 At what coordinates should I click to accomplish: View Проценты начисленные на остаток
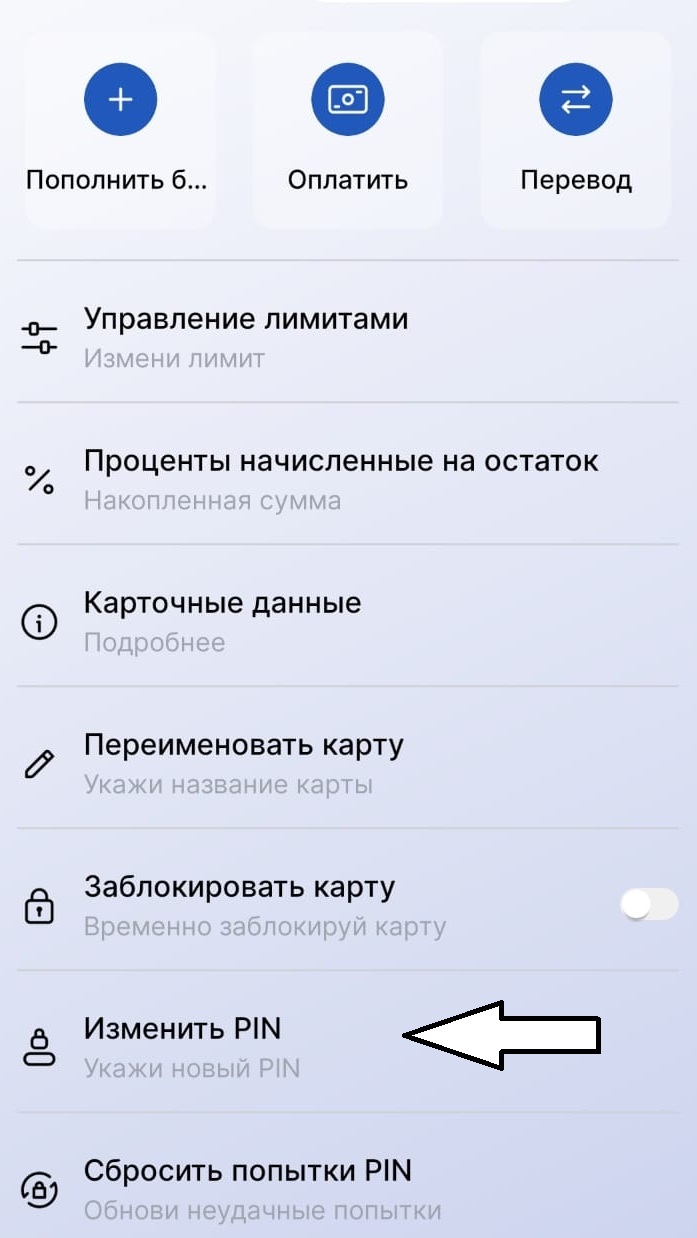pos(340,478)
